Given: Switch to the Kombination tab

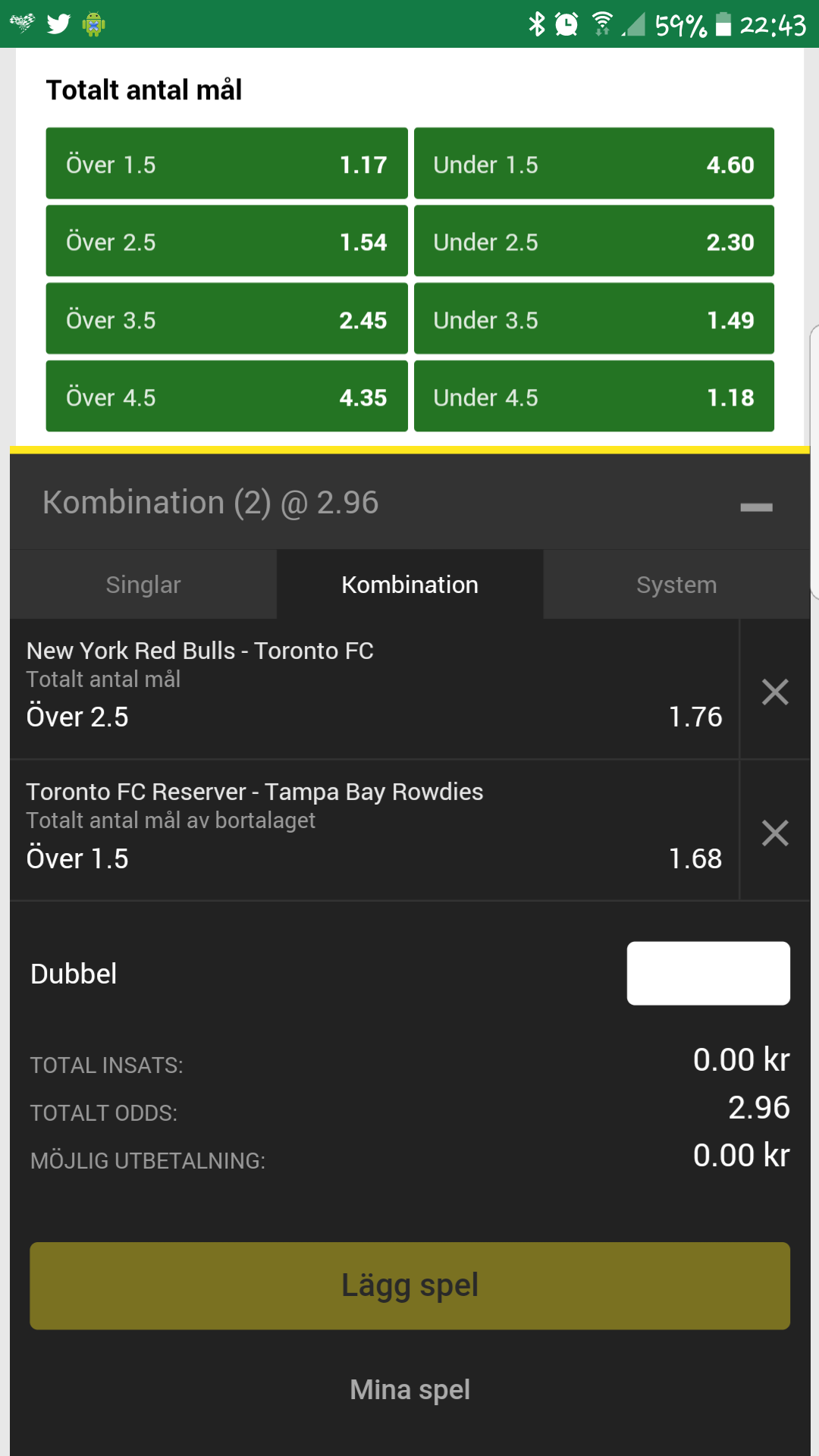Looking at the screenshot, I should [x=410, y=585].
